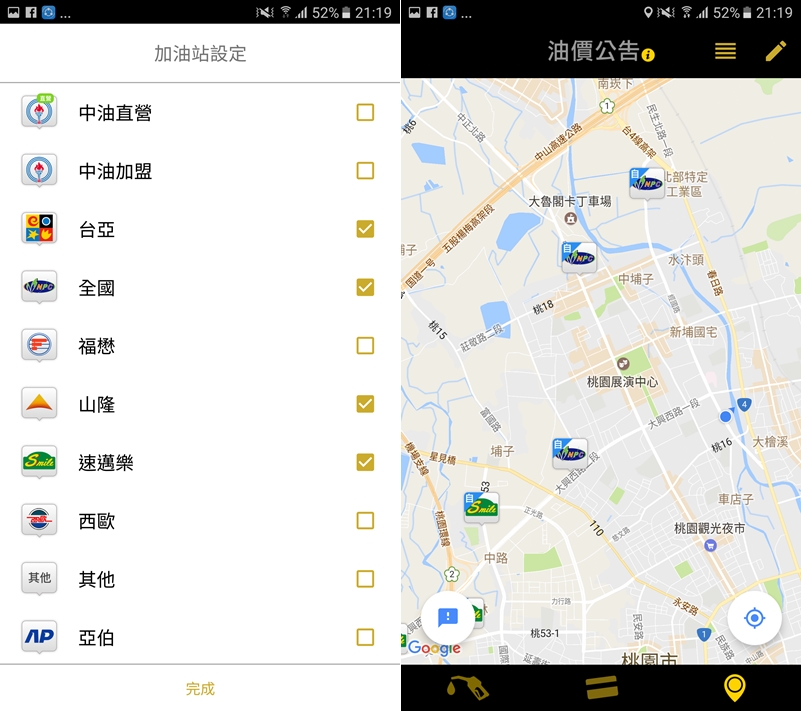The image size is (801, 711).
Task: Open the info icon beside 油價公告
Action: 648,54
